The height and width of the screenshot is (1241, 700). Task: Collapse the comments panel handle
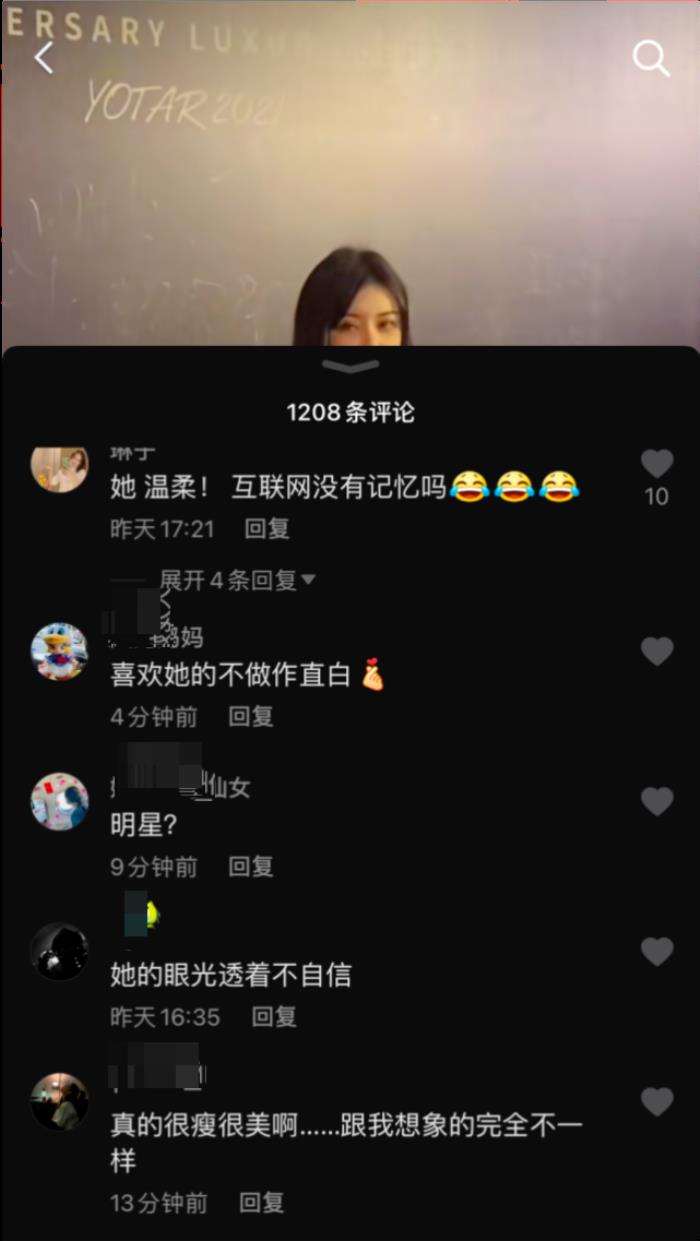coord(350,367)
